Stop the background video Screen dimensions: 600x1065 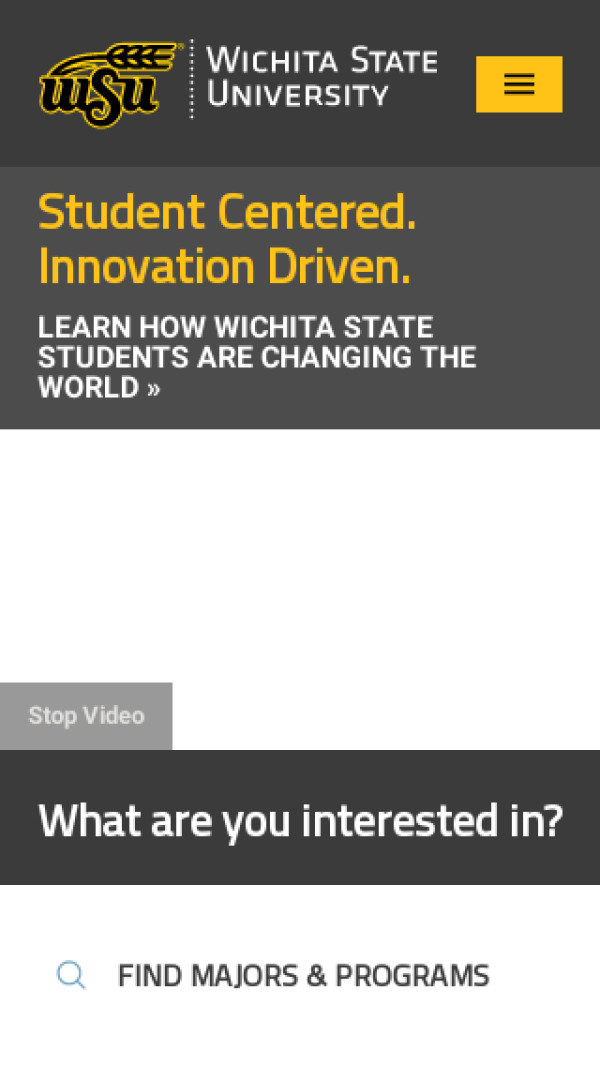click(86, 716)
